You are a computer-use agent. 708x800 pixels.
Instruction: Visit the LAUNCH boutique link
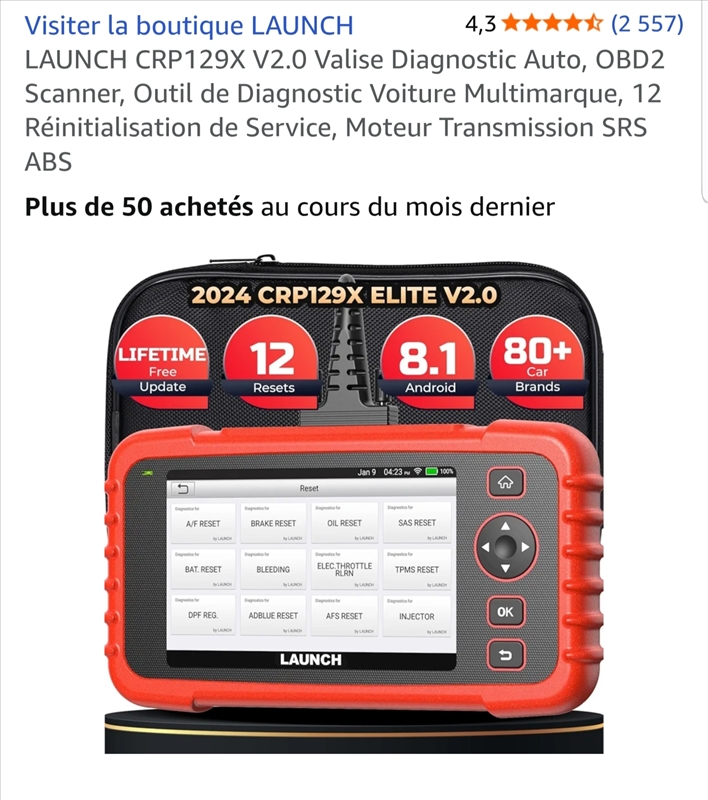coord(188,25)
